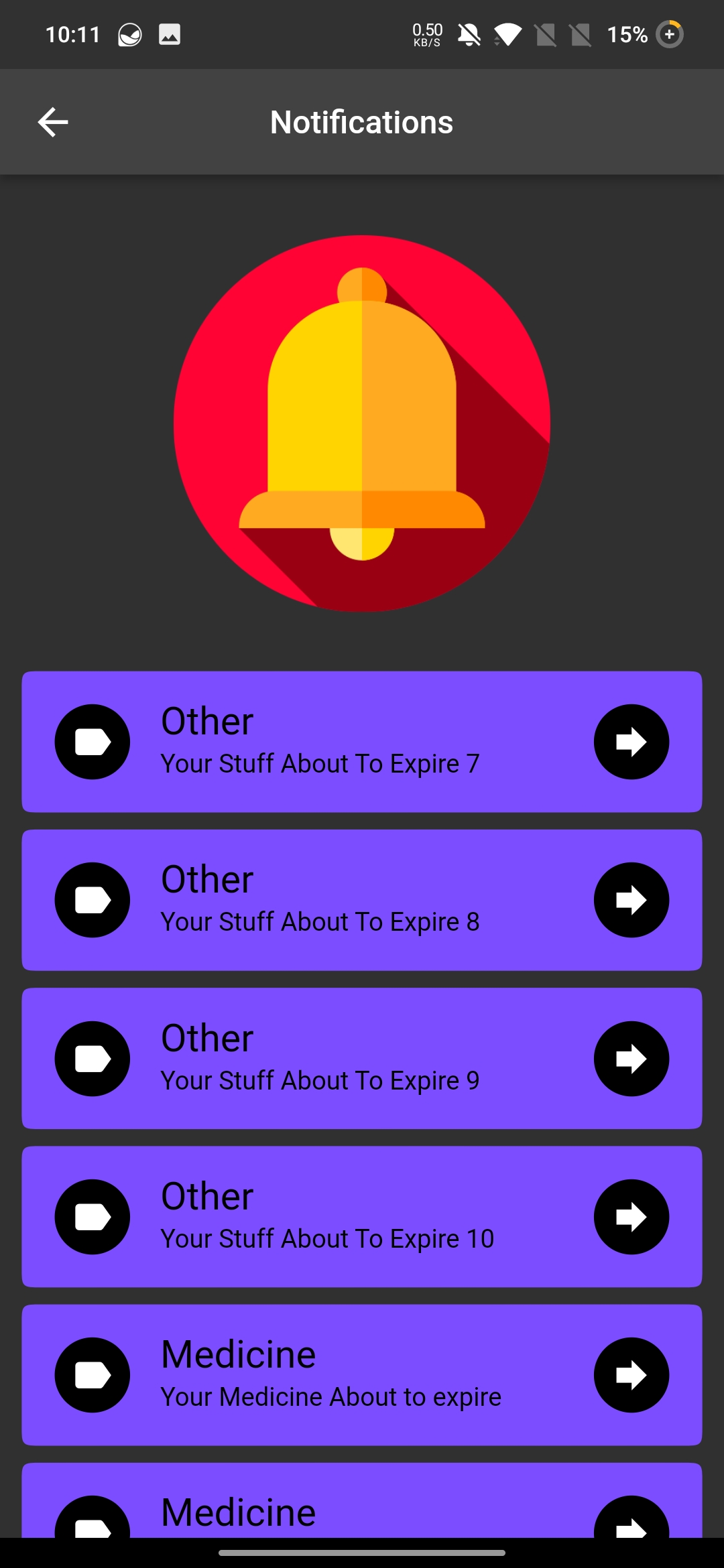The image size is (724, 1568).
Task: Click the red bell notification graphic
Action: pos(361,423)
